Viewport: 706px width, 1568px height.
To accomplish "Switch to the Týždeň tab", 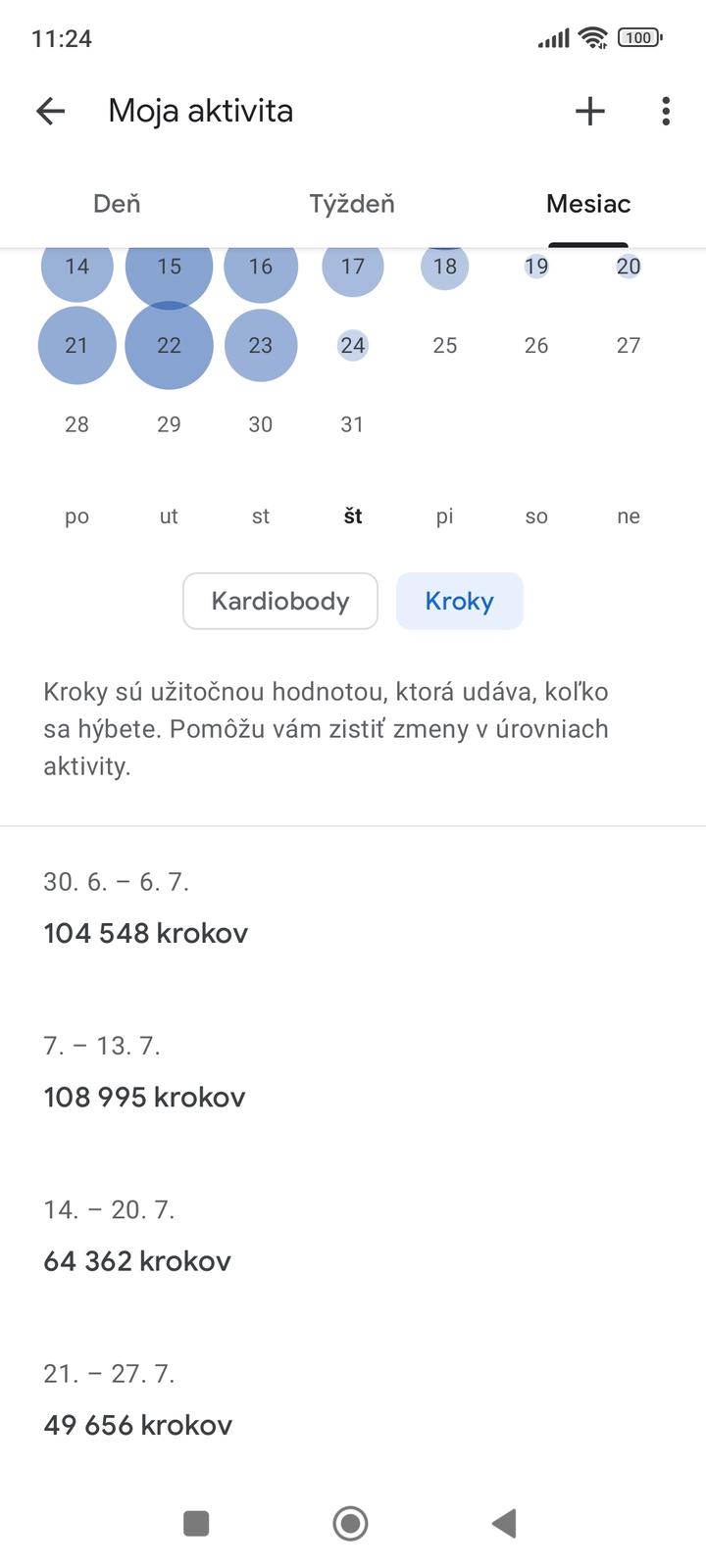I will [x=352, y=204].
